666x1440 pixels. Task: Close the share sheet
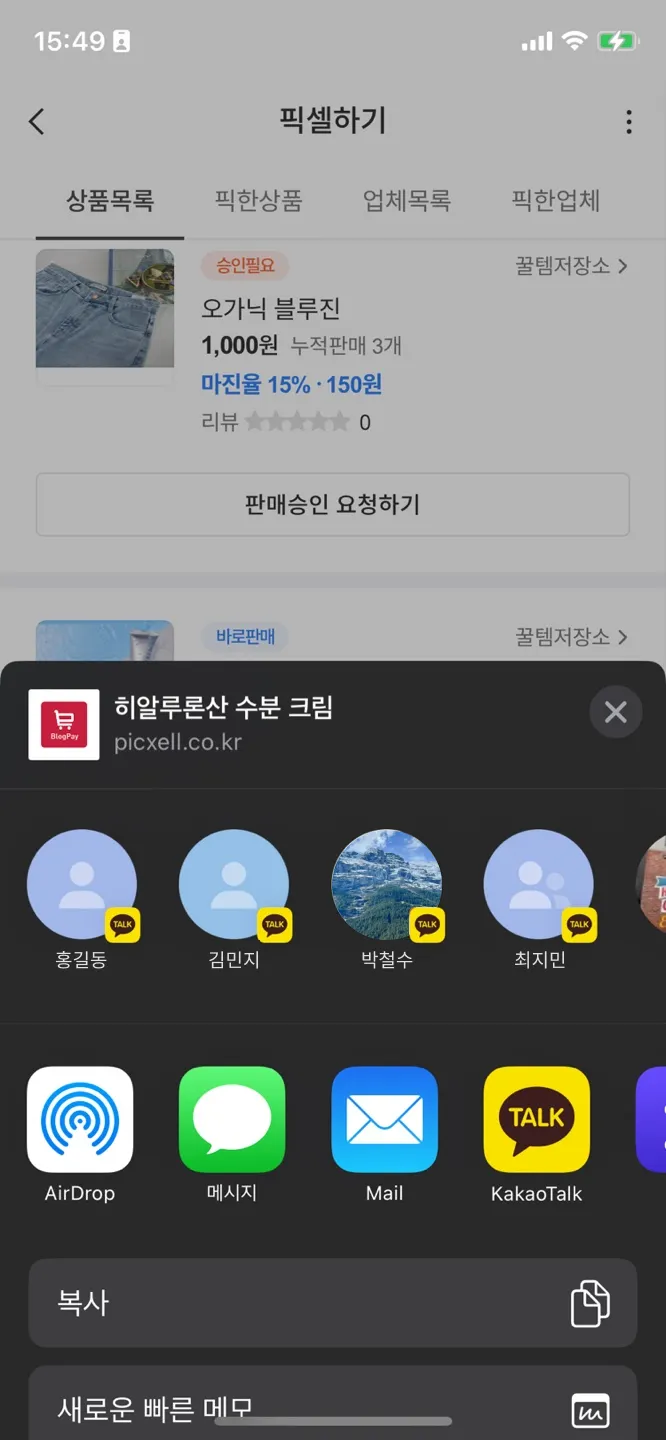pyautogui.click(x=615, y=712)
